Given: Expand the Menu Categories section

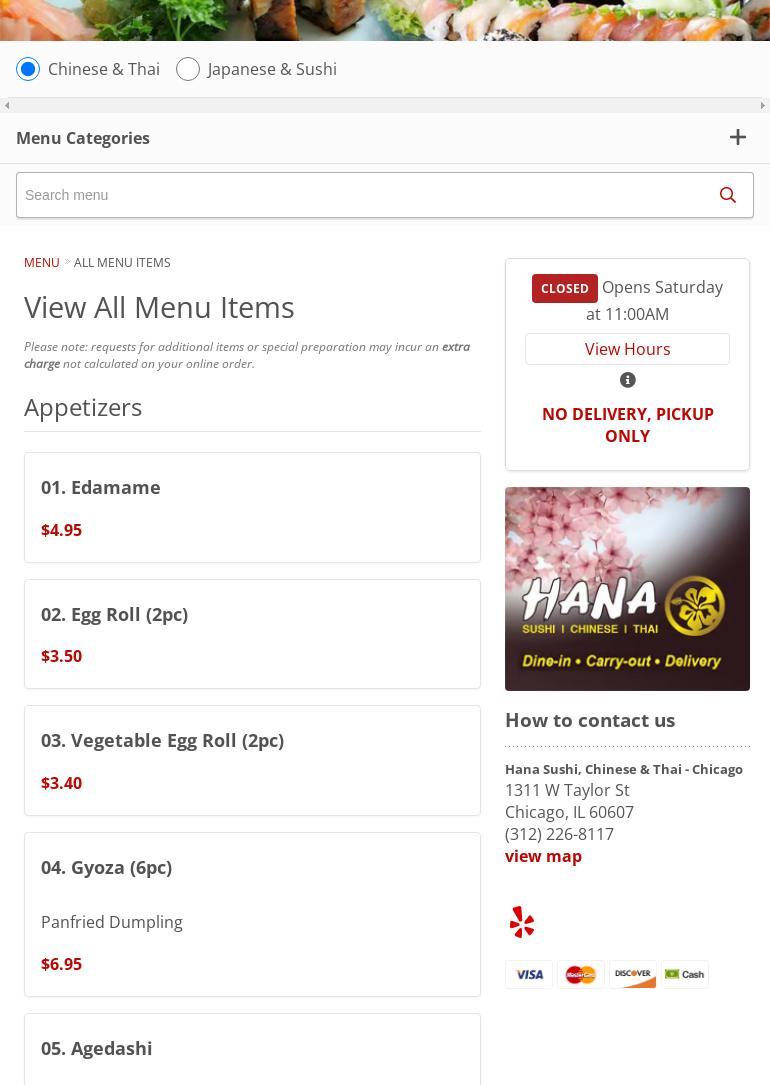Looking at the screenshot, I should pyautogui.click(x=737, y=138).
